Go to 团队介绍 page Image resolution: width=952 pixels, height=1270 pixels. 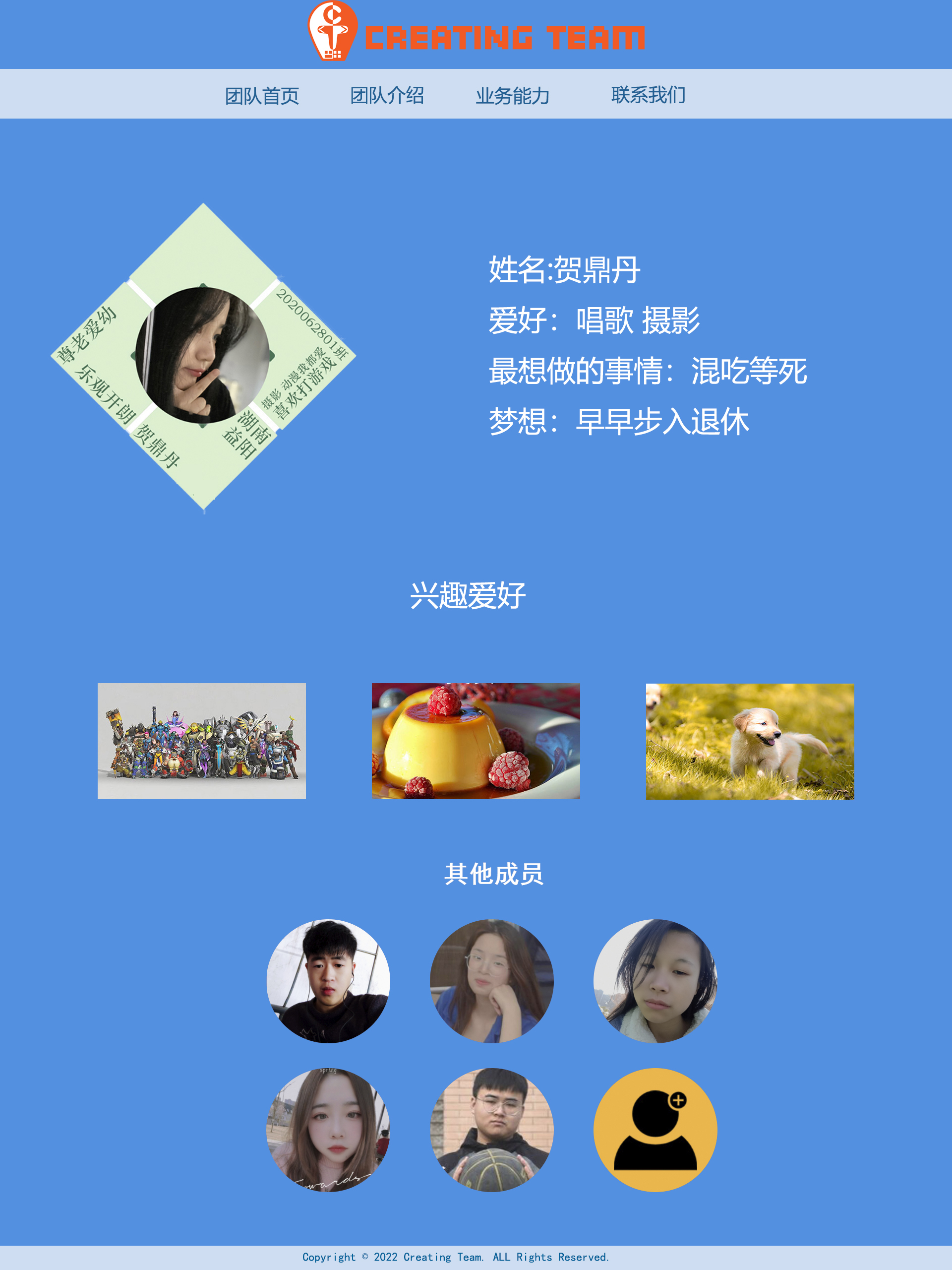point(387,95)
